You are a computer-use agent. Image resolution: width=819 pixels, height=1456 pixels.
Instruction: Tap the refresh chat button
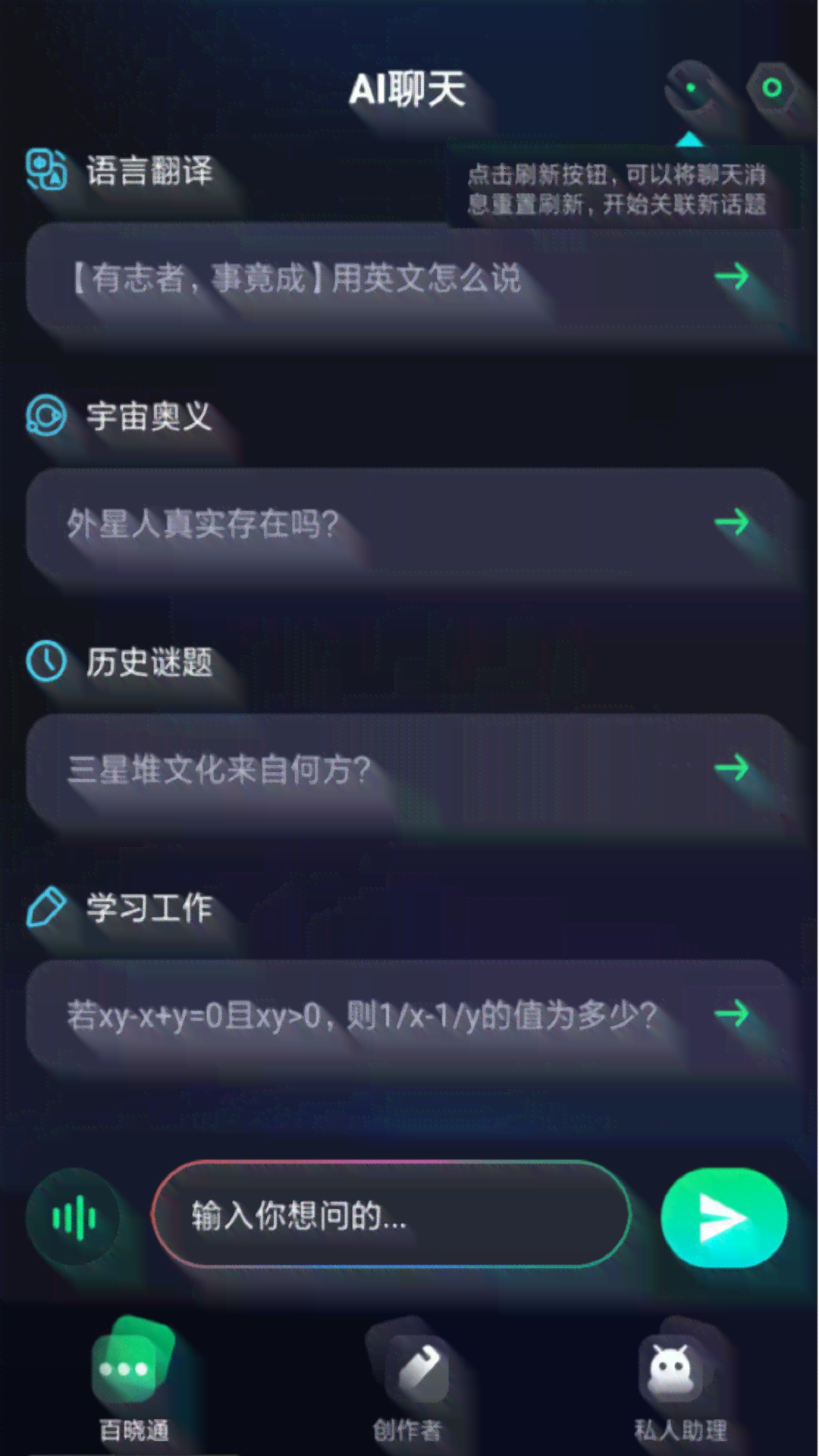[x=689, y=89]
